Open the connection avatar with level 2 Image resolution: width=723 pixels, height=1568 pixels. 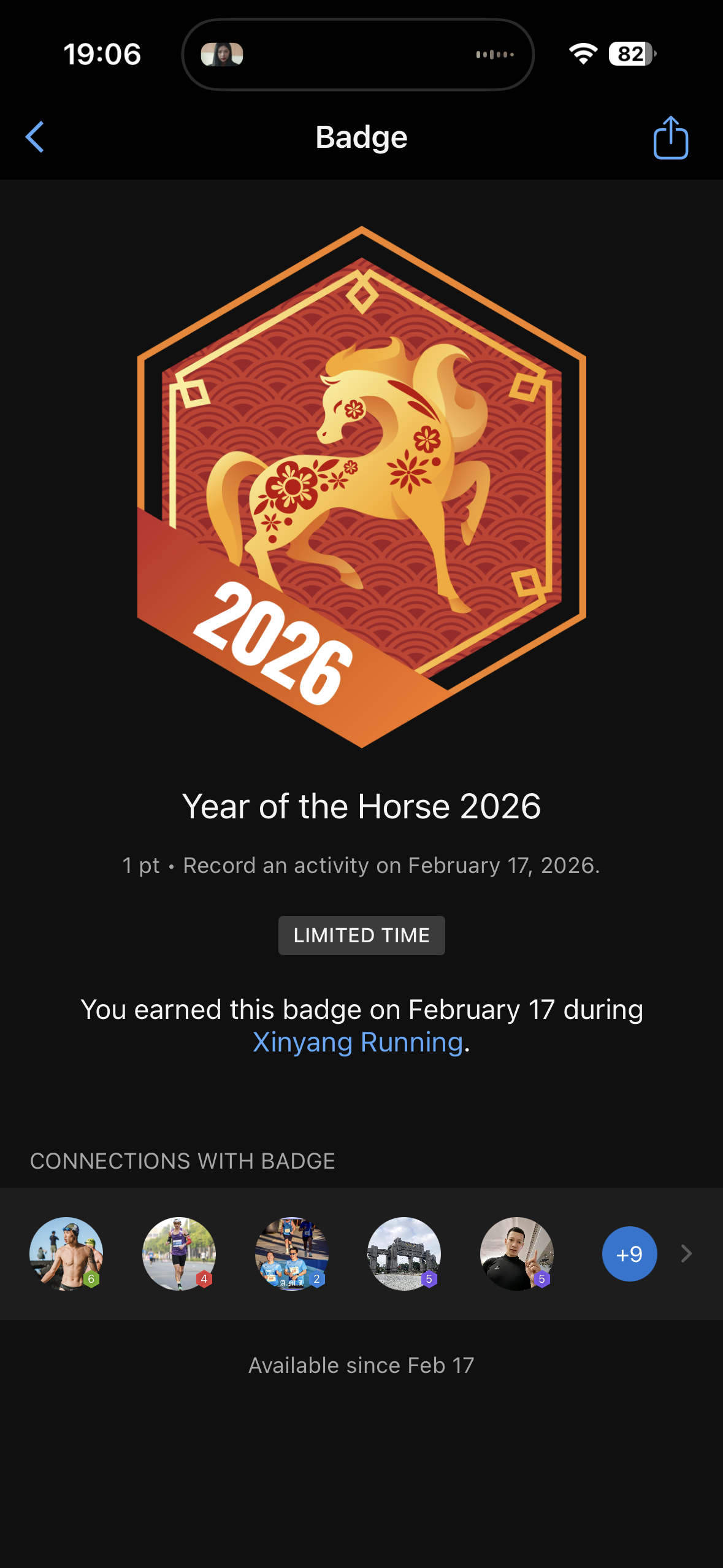point(291,1253)
